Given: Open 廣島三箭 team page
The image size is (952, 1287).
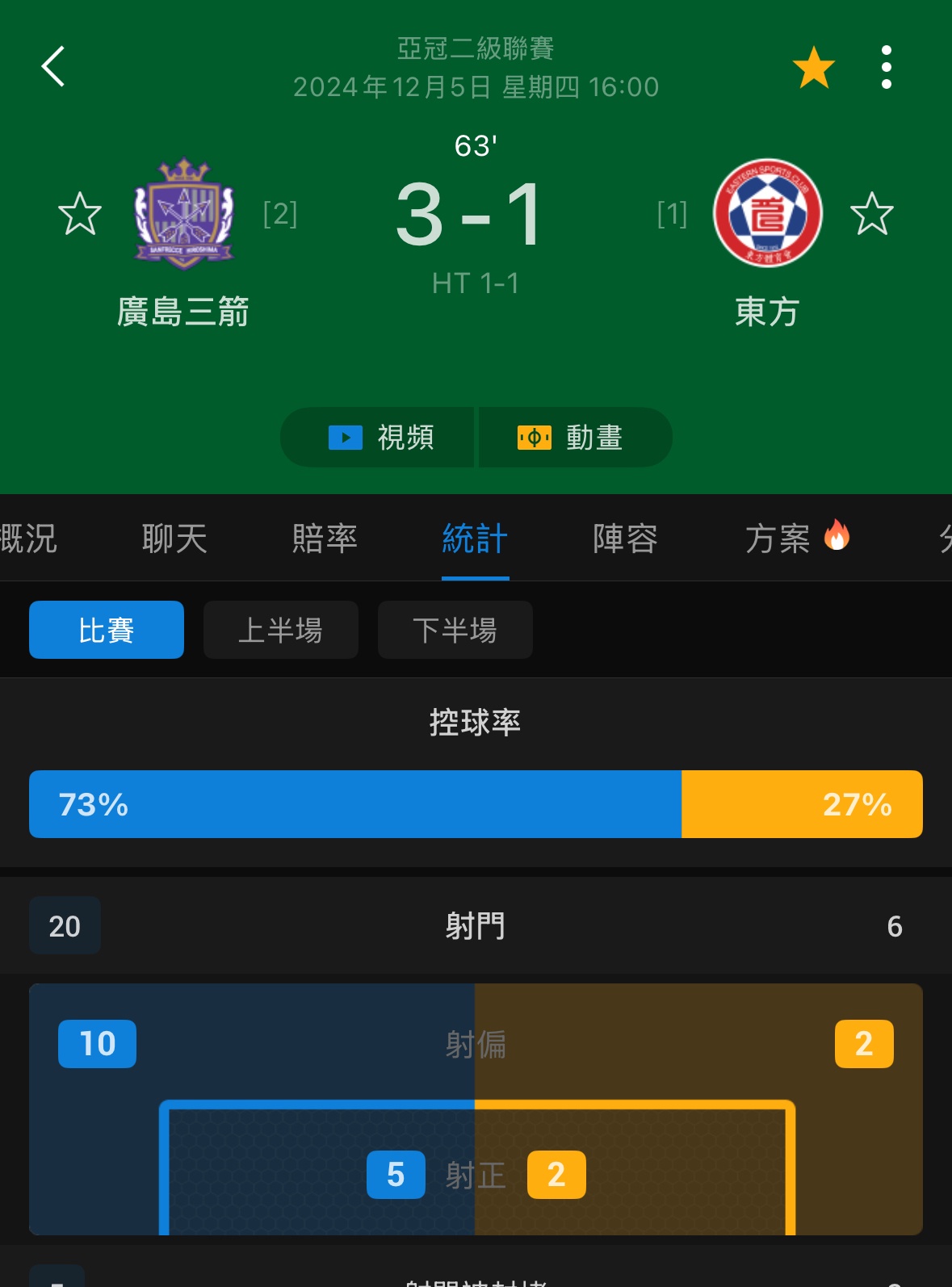Looking at the screenshot, I should click(x=184, y=214).
